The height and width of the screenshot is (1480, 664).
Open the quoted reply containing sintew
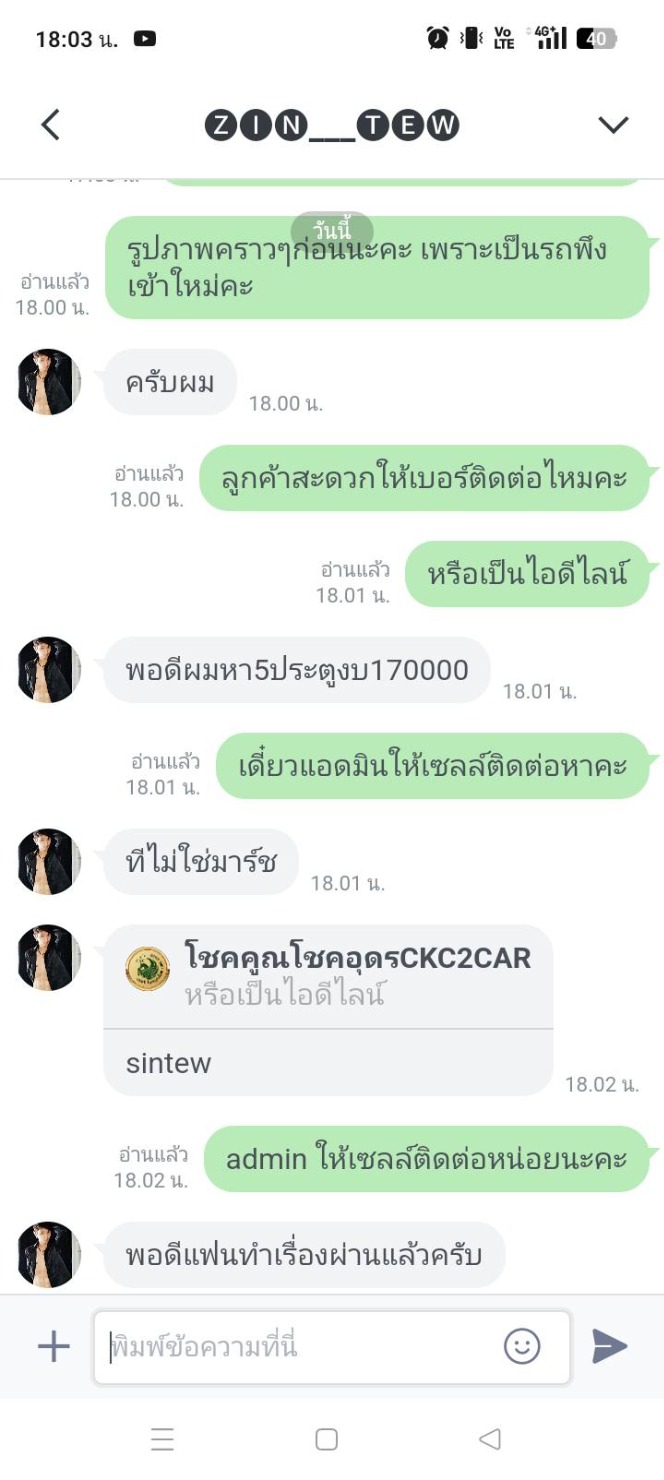pos(328,1009)
